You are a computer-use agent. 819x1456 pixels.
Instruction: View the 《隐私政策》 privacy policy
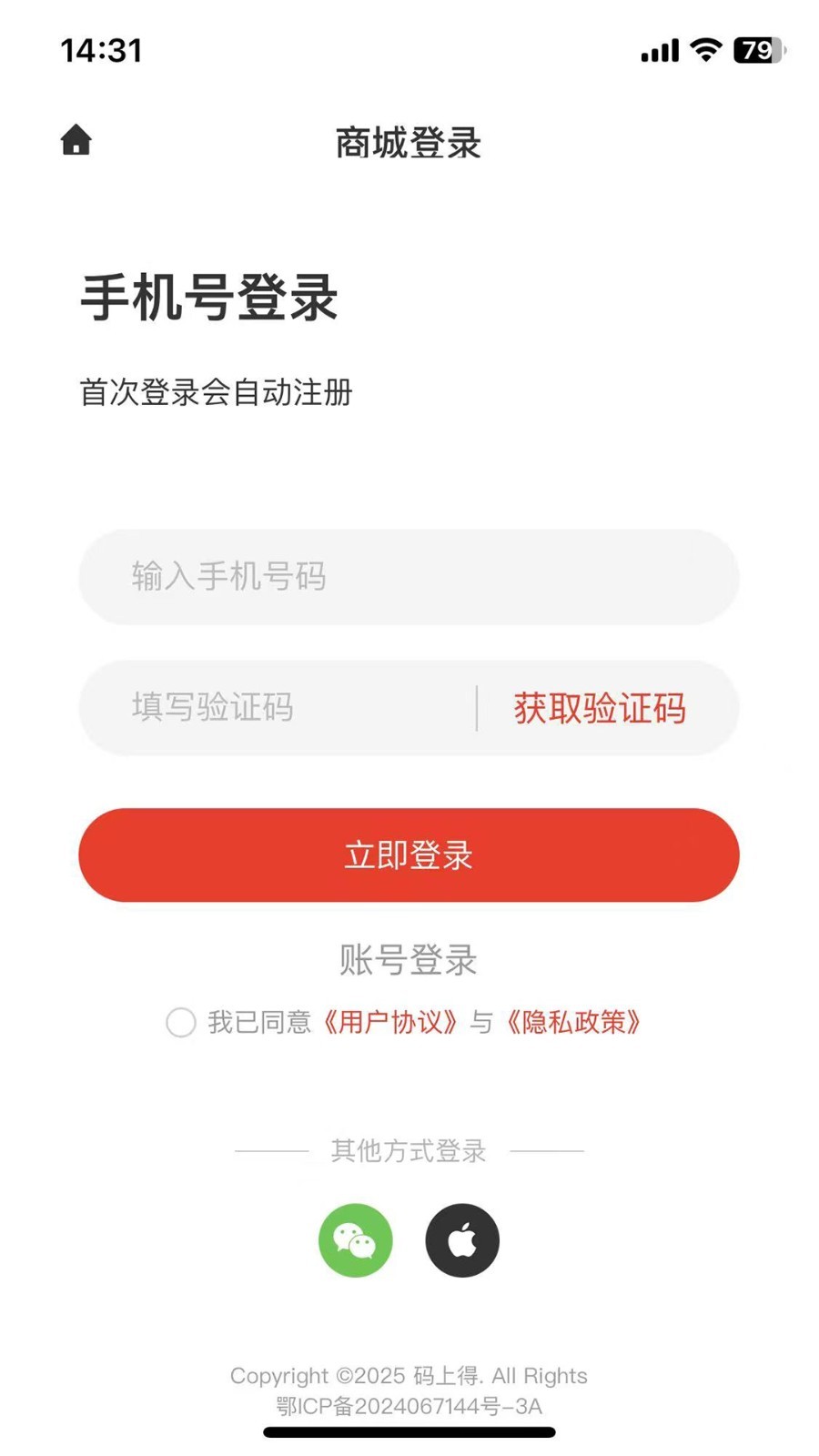coord(573,1023)
